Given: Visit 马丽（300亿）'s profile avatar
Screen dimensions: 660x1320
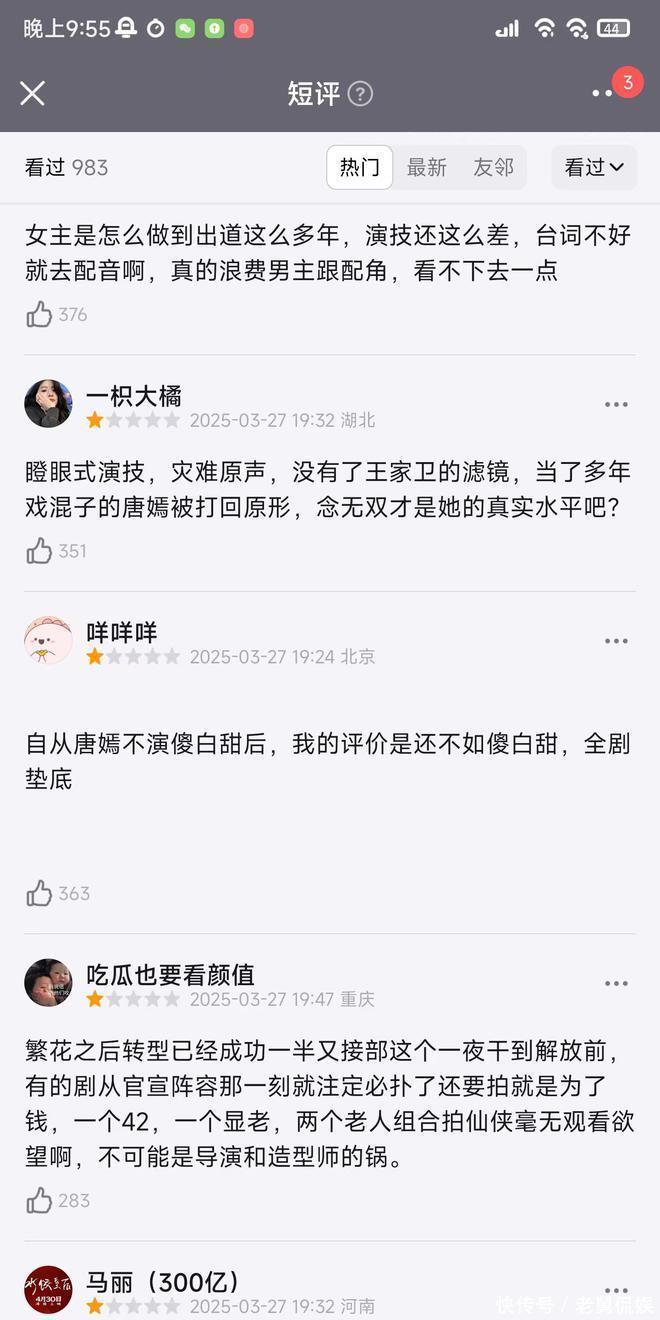Looking at the screenshot, I should 48,1290.
